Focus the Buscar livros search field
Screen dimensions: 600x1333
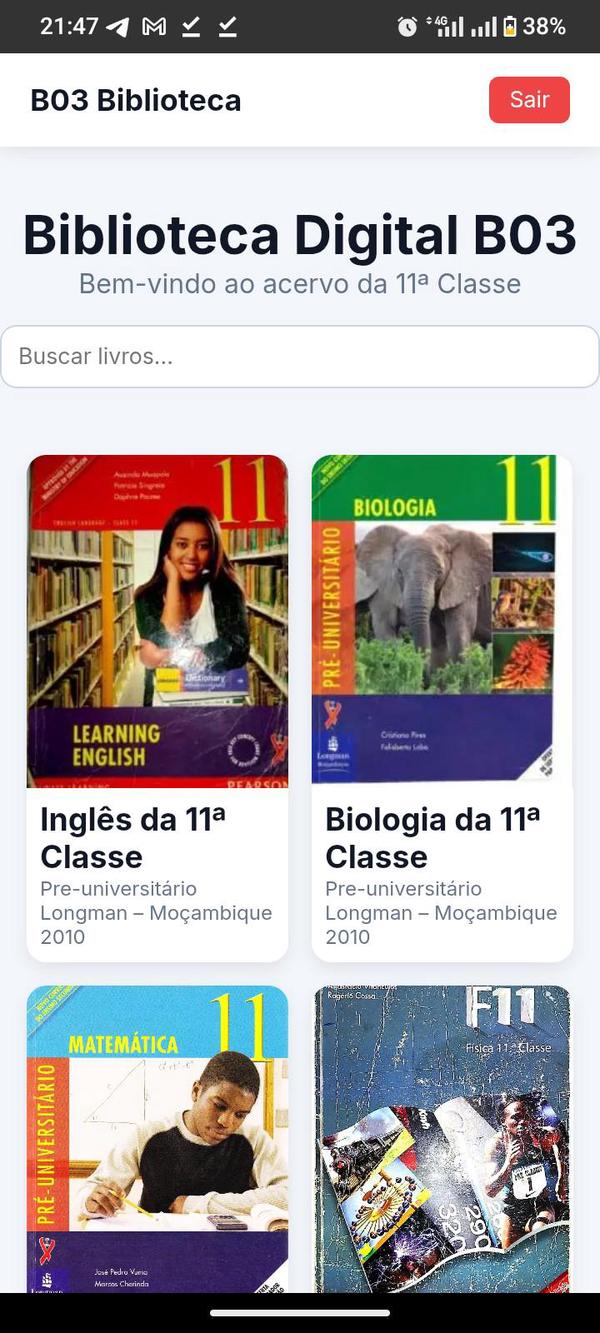(x=300, y=357)
